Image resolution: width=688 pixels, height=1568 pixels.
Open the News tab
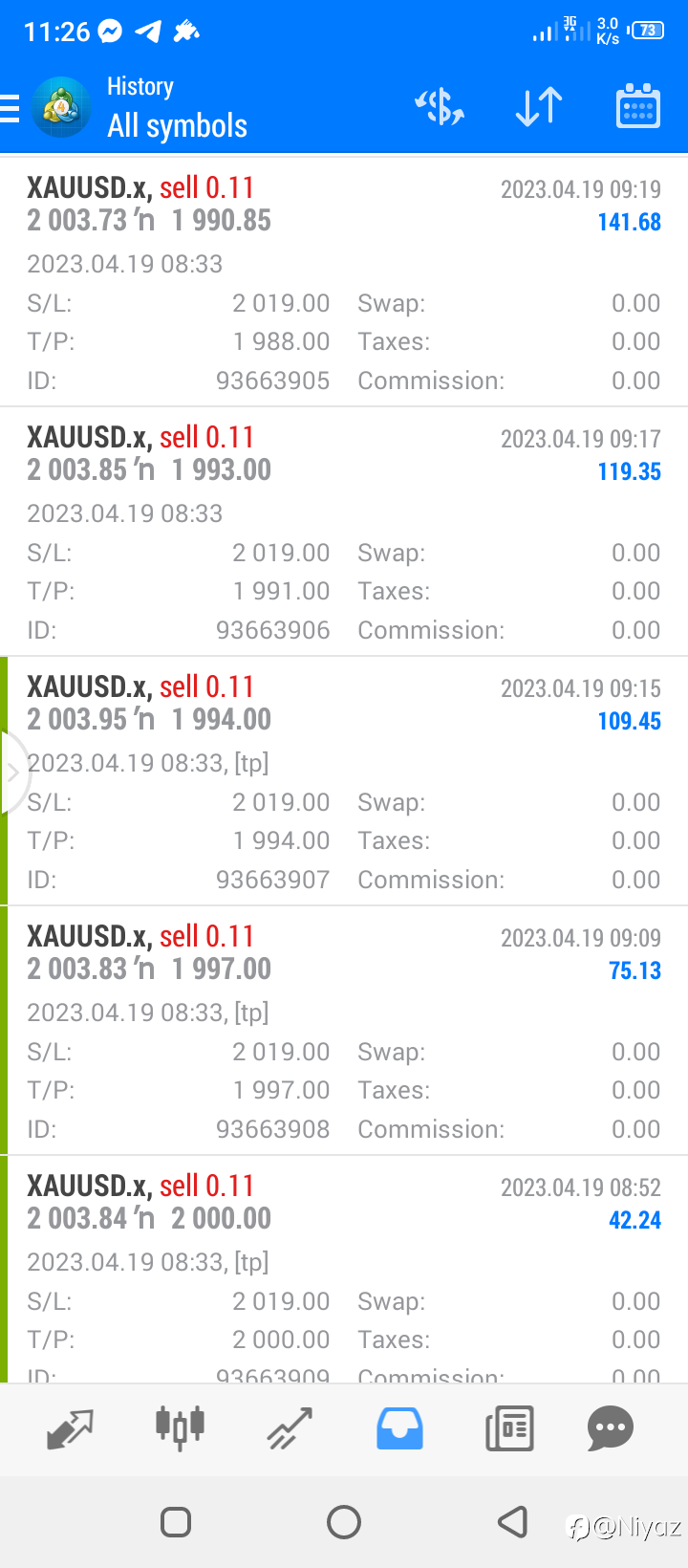point(509,1429)
